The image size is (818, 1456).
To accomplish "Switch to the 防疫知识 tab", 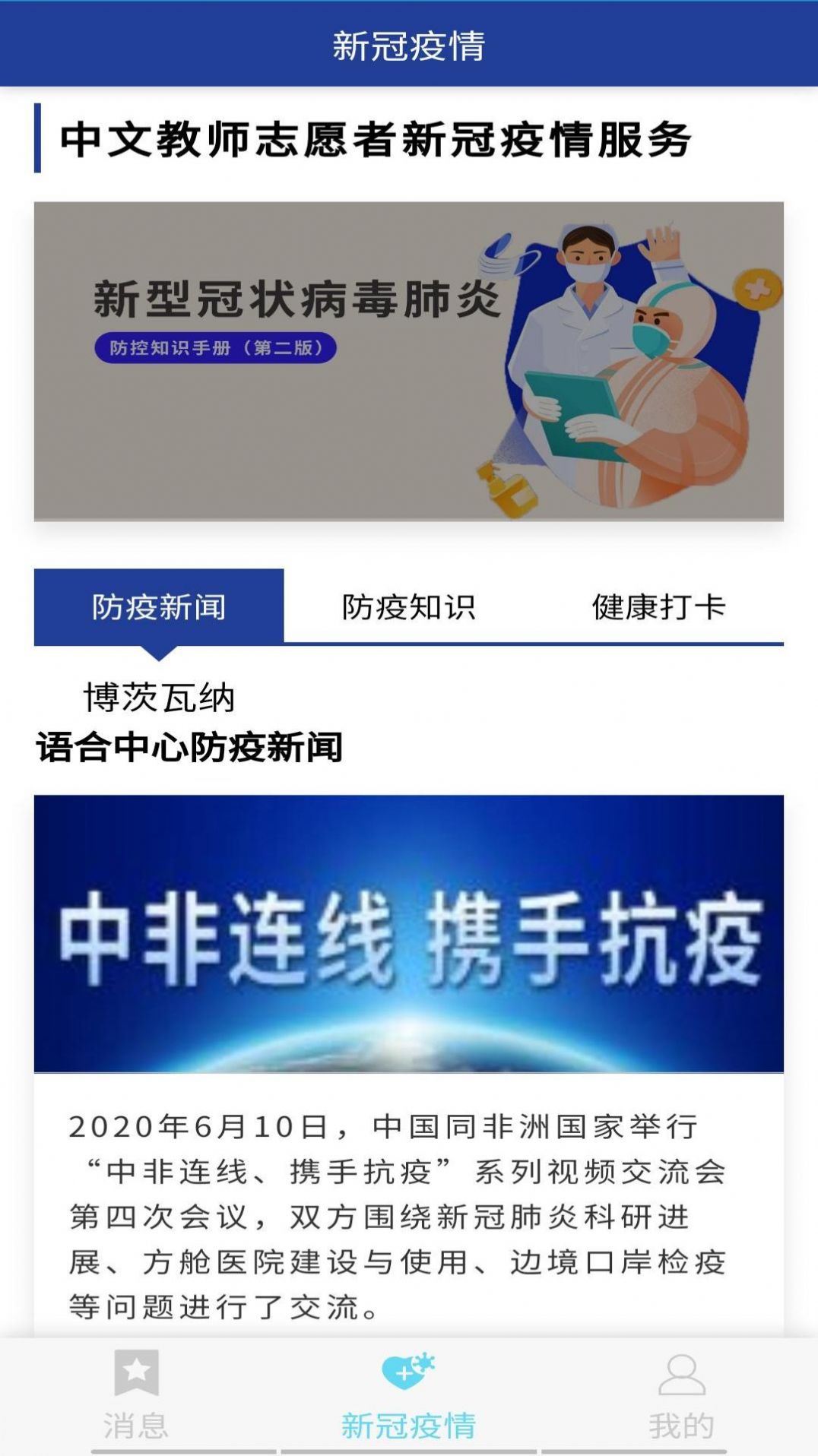I will [x=411, y=606].
